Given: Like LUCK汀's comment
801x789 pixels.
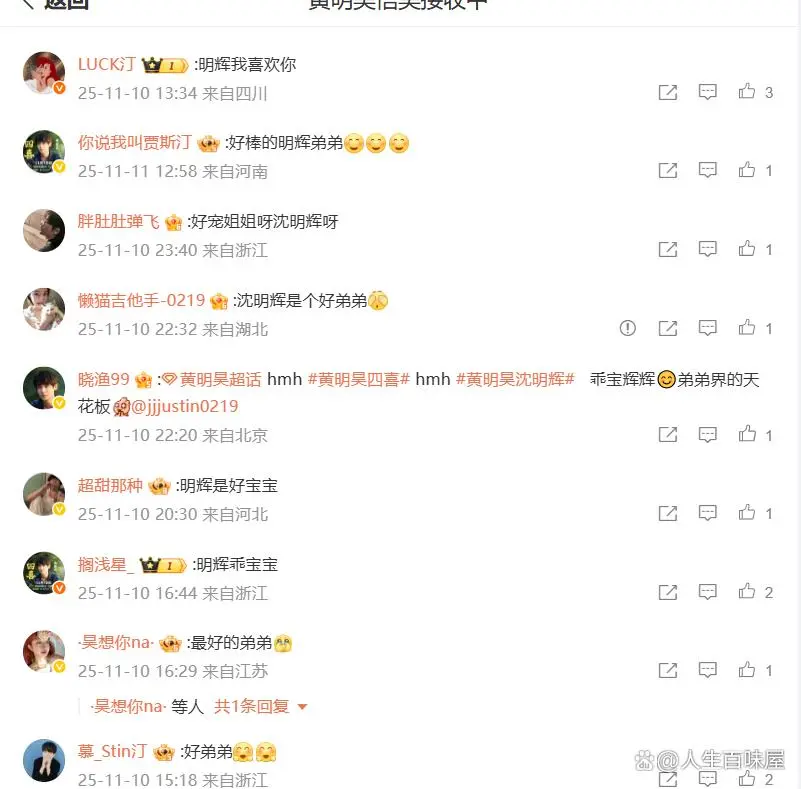Looking at the screenshot, I should pos(747,92).
